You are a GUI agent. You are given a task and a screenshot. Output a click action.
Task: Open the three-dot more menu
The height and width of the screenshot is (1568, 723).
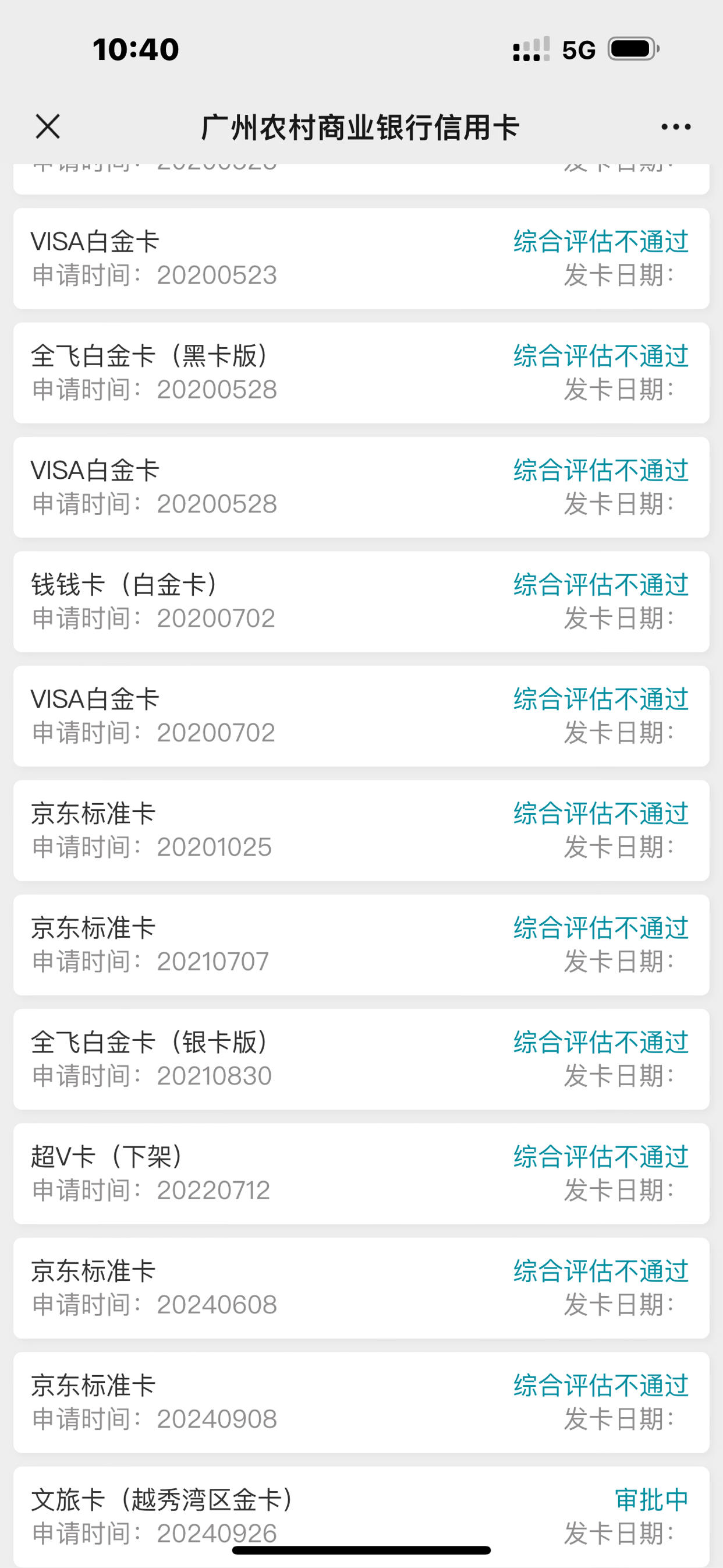[675, 126]
